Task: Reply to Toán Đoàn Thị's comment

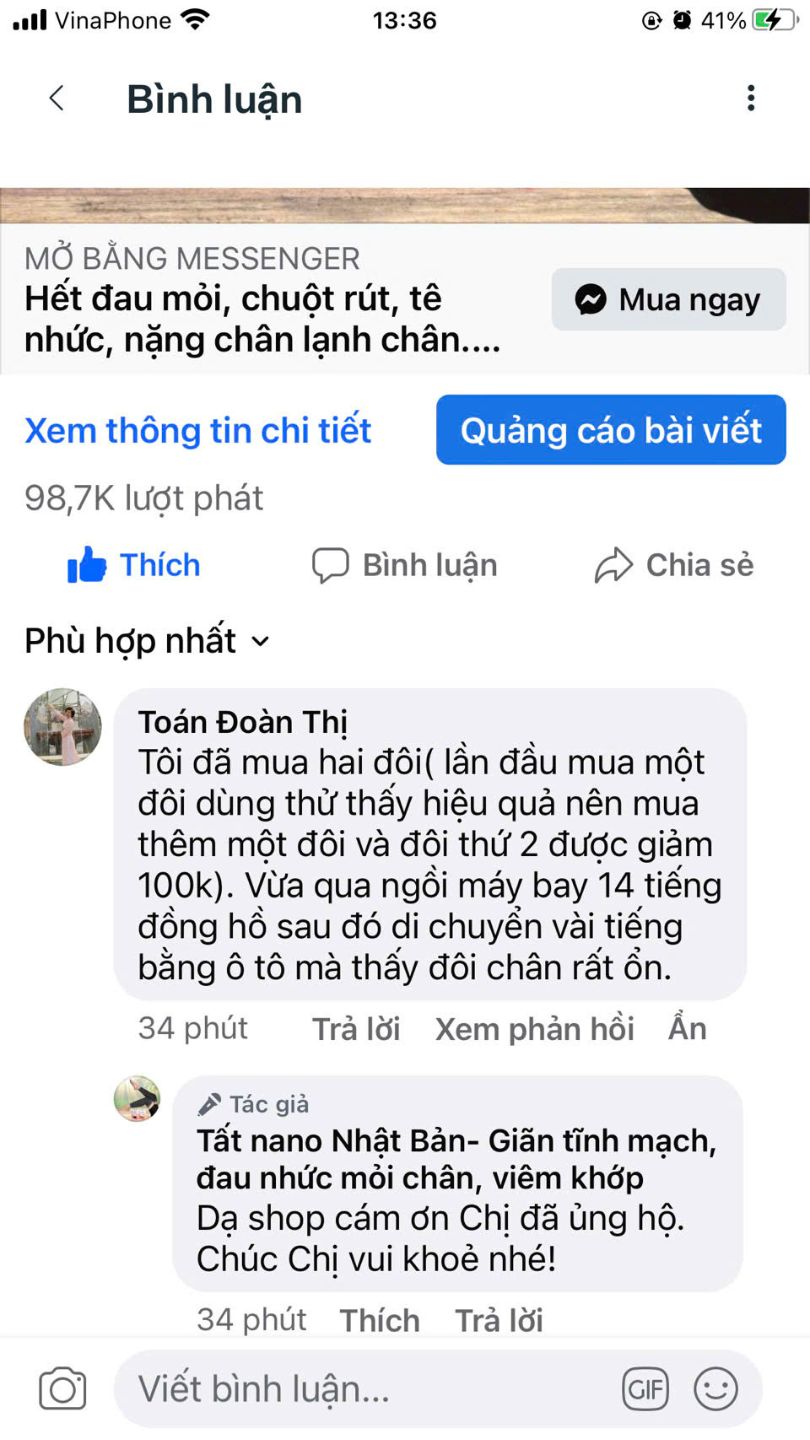Action: (x=356, y=1029)
